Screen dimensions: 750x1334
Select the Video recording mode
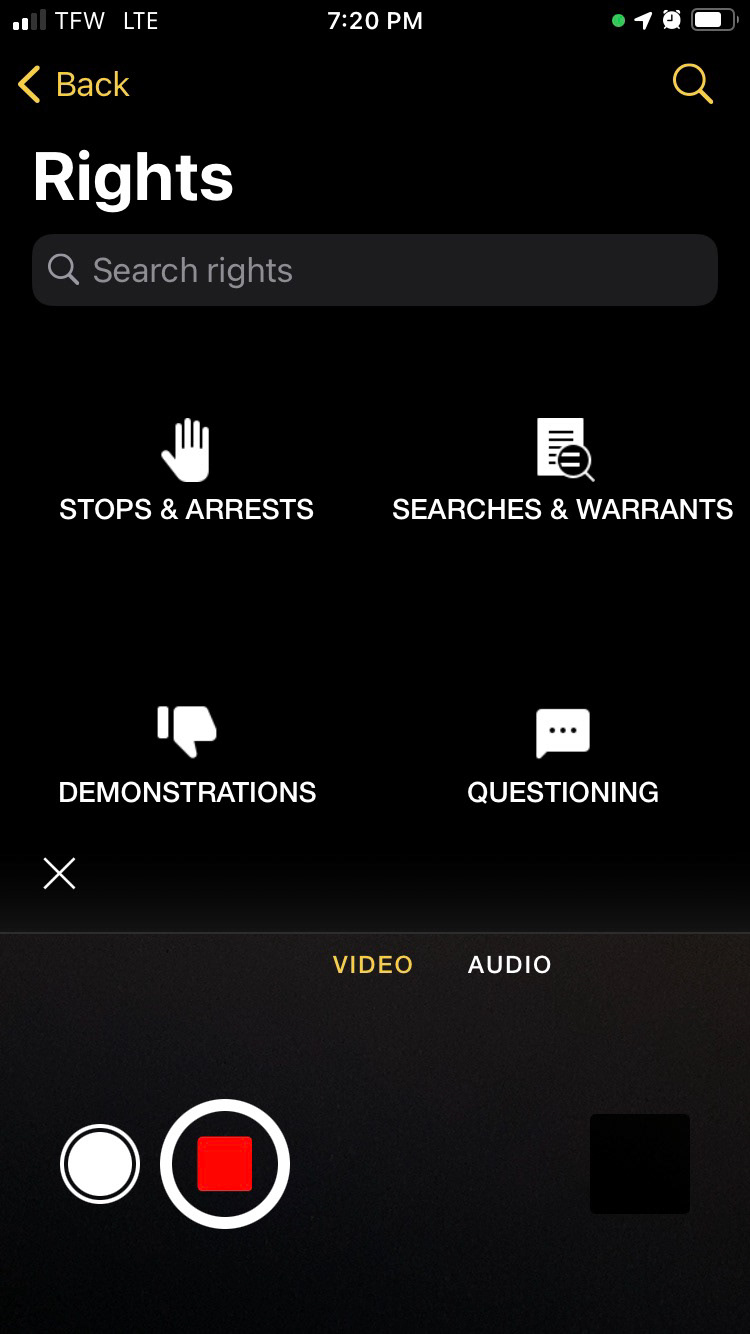(x=373, y=965)
